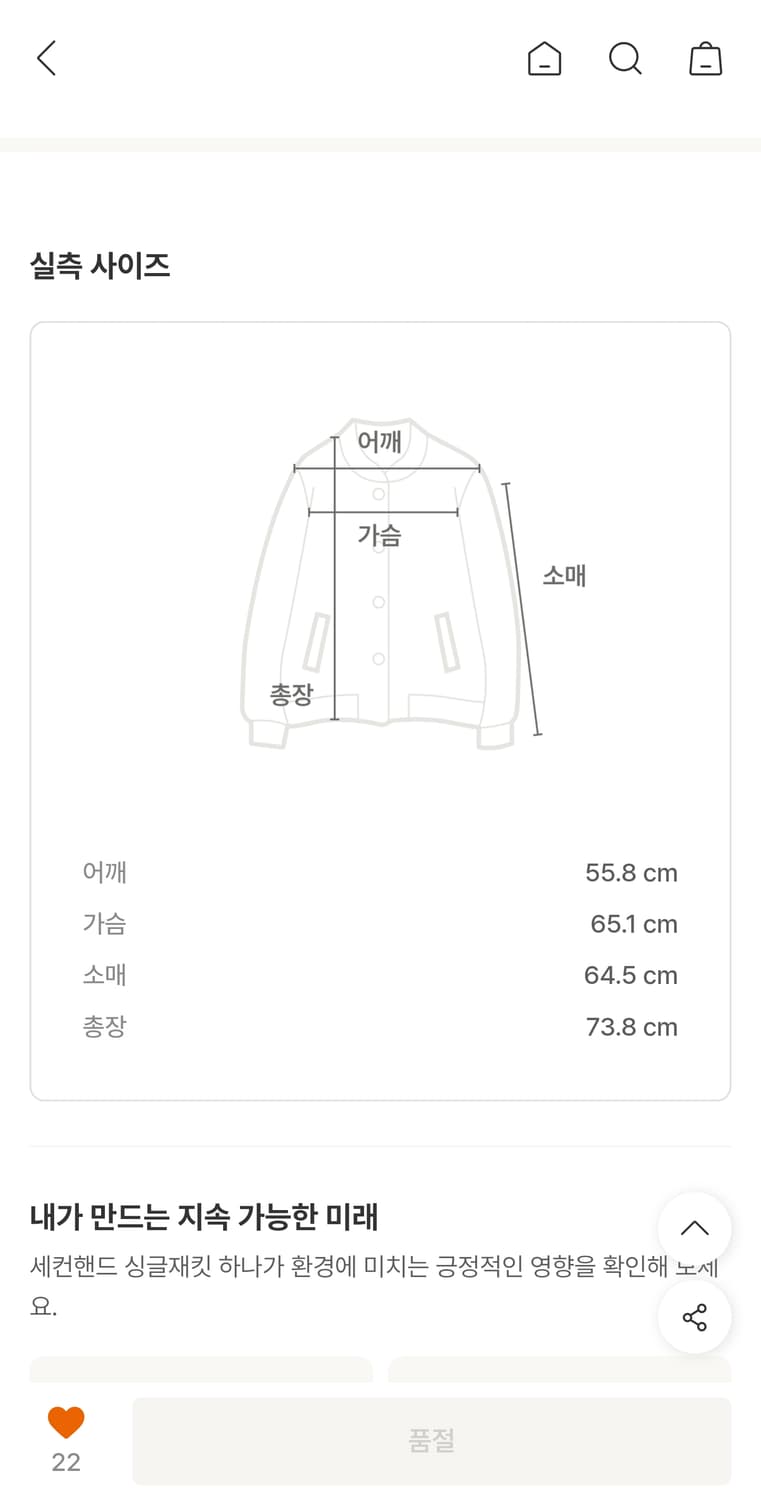Select the 총장 73.8 cm value

[631, 1026]
